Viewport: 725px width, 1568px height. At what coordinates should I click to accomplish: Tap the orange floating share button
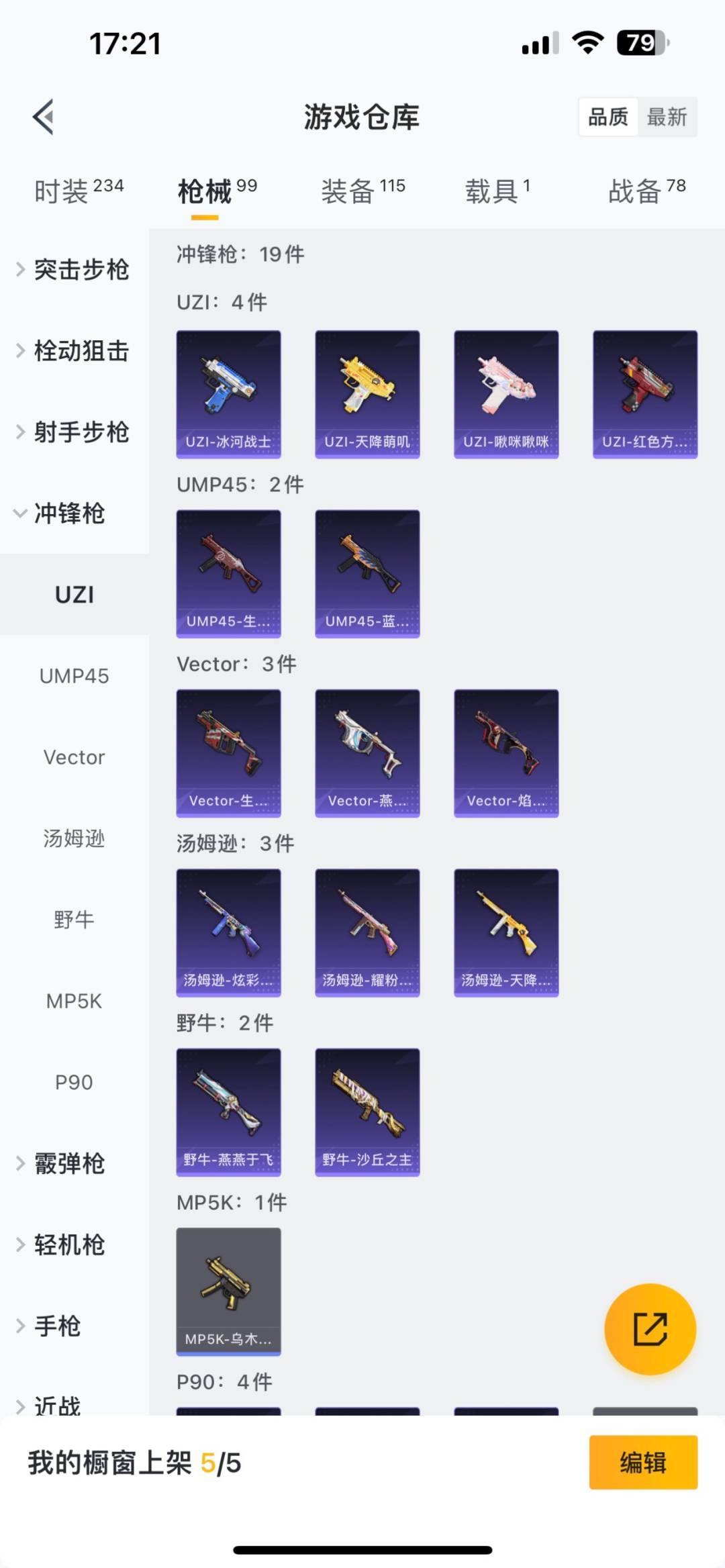click(650, 1329)
